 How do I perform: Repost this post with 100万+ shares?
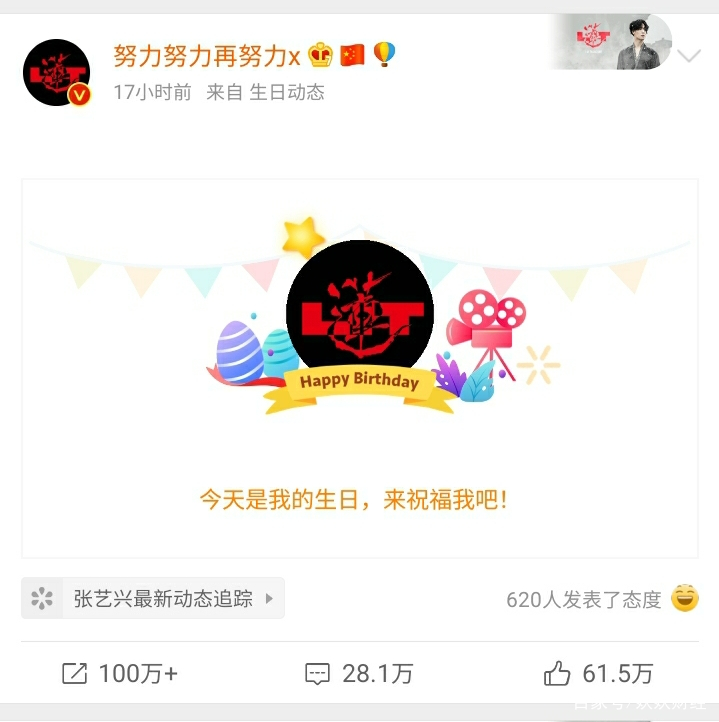click(x=120, y=674)
